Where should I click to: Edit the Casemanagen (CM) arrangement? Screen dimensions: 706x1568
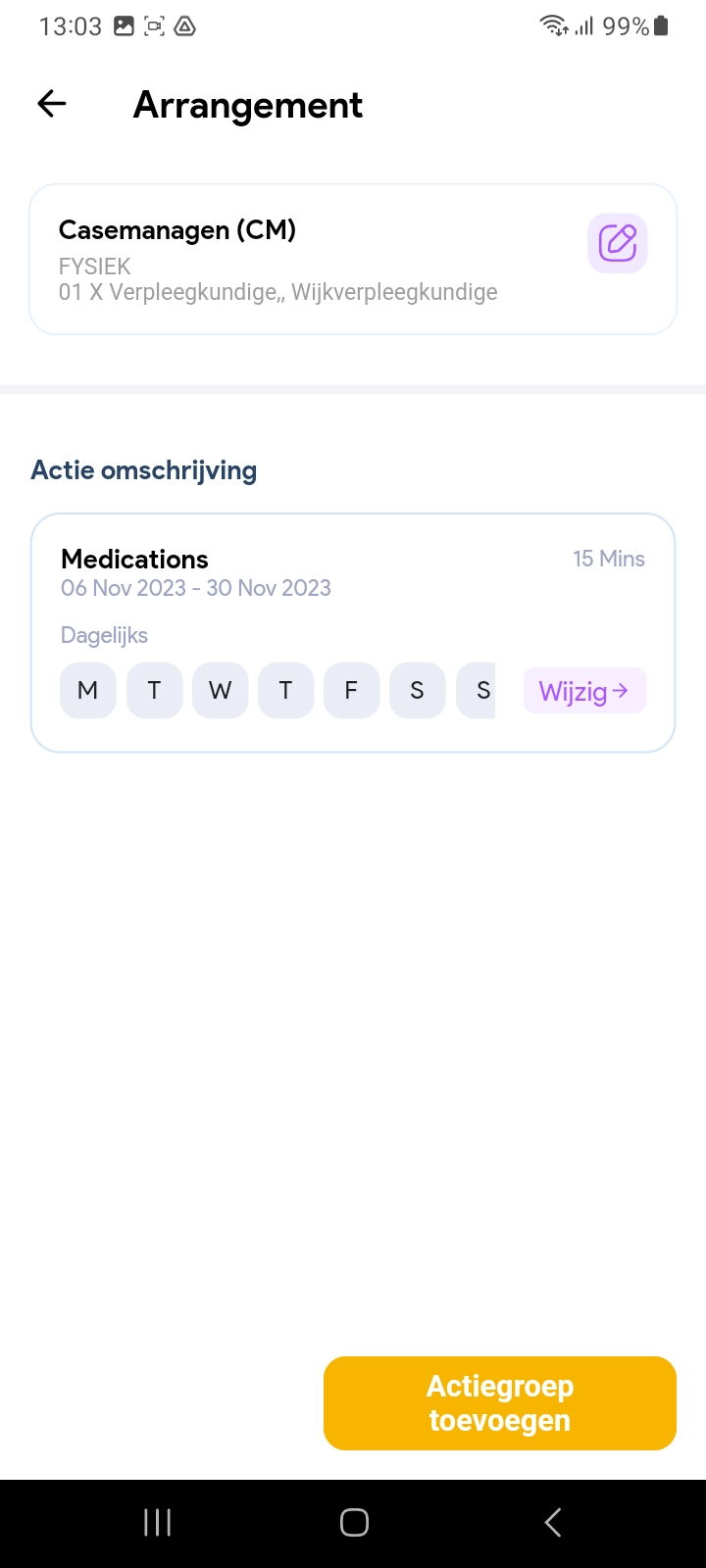[x=617, y=243]
